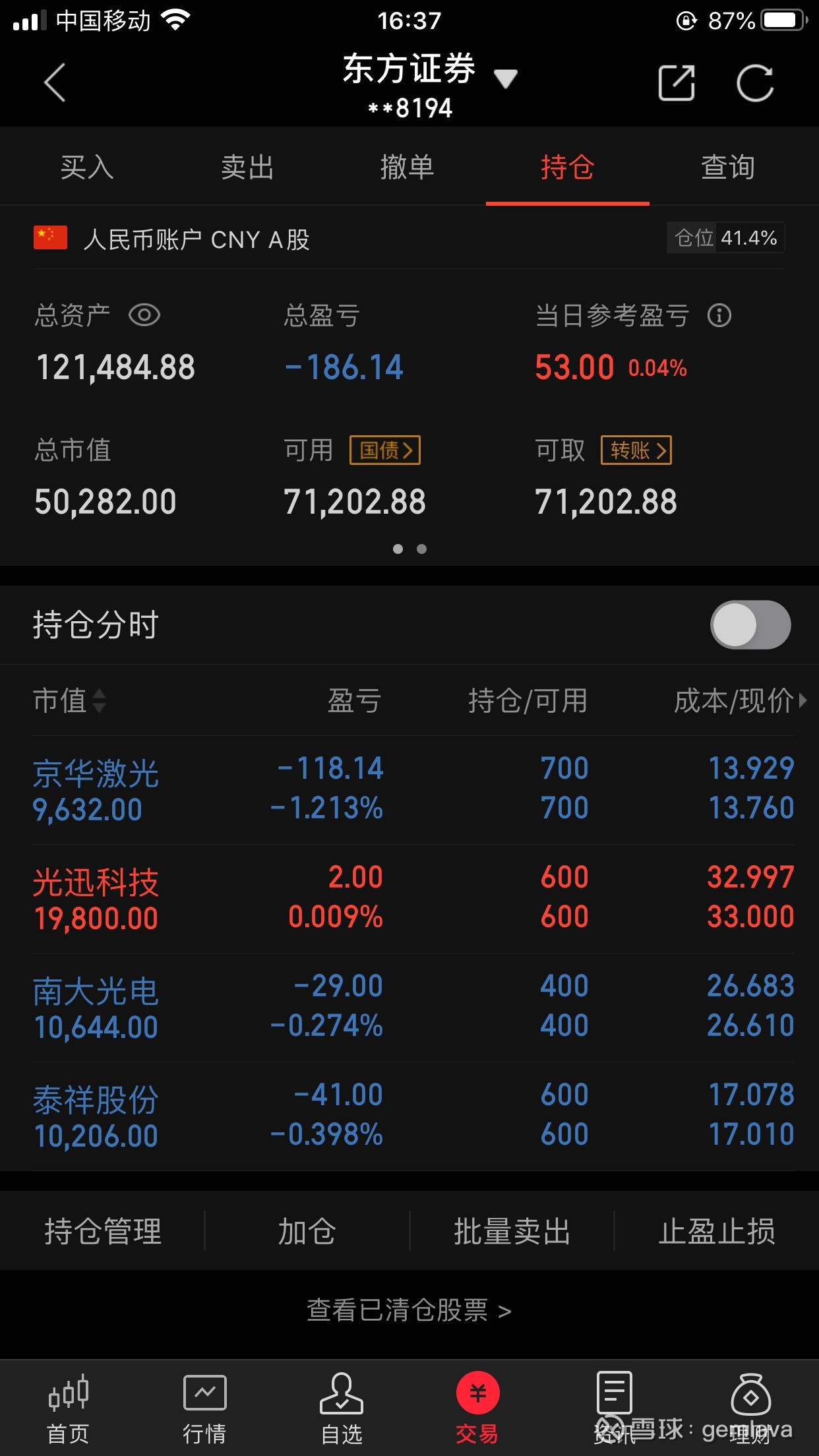Open the 查询 query tab
819x1456 pixels.
pyautogui.click(x=728, y=168)
